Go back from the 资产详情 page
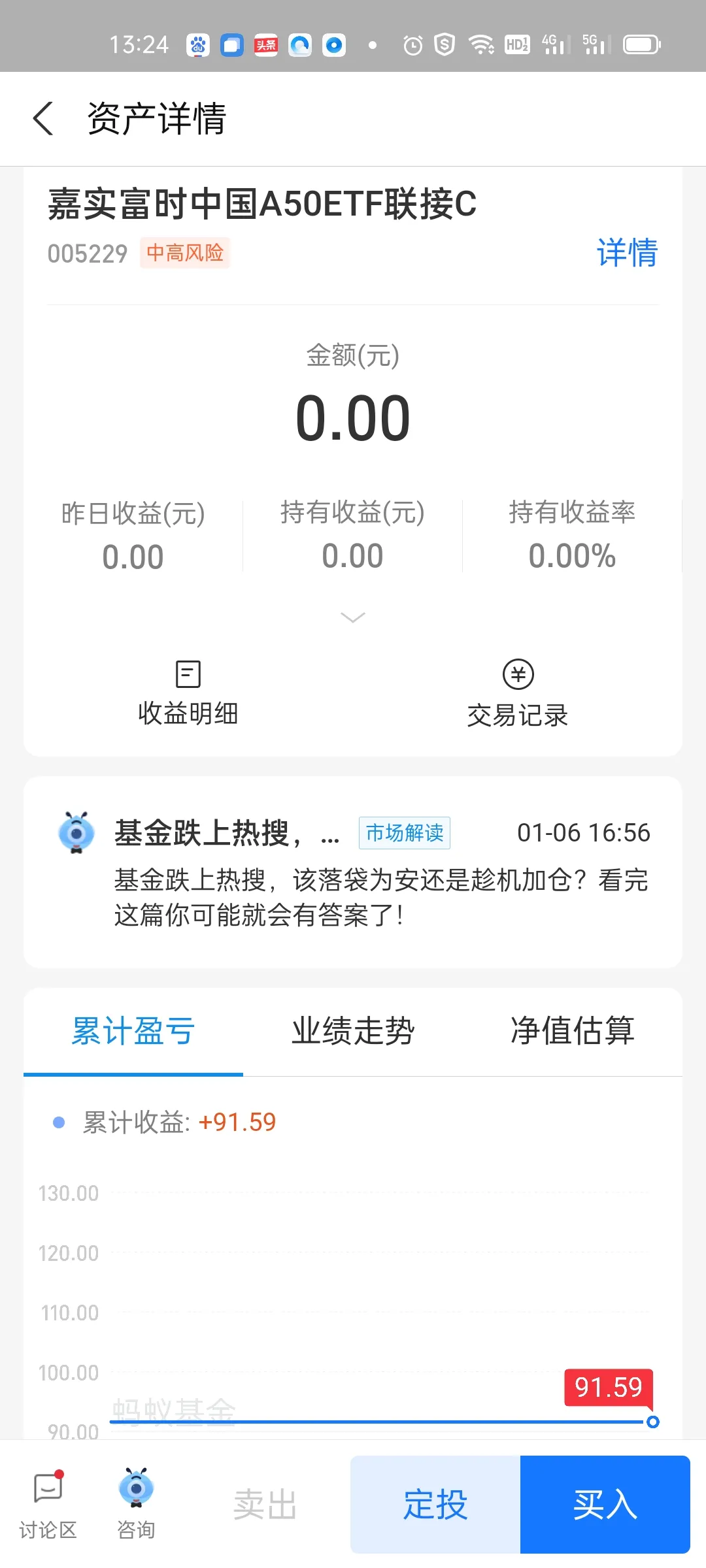706x1568 pixels. pos(43,119)
